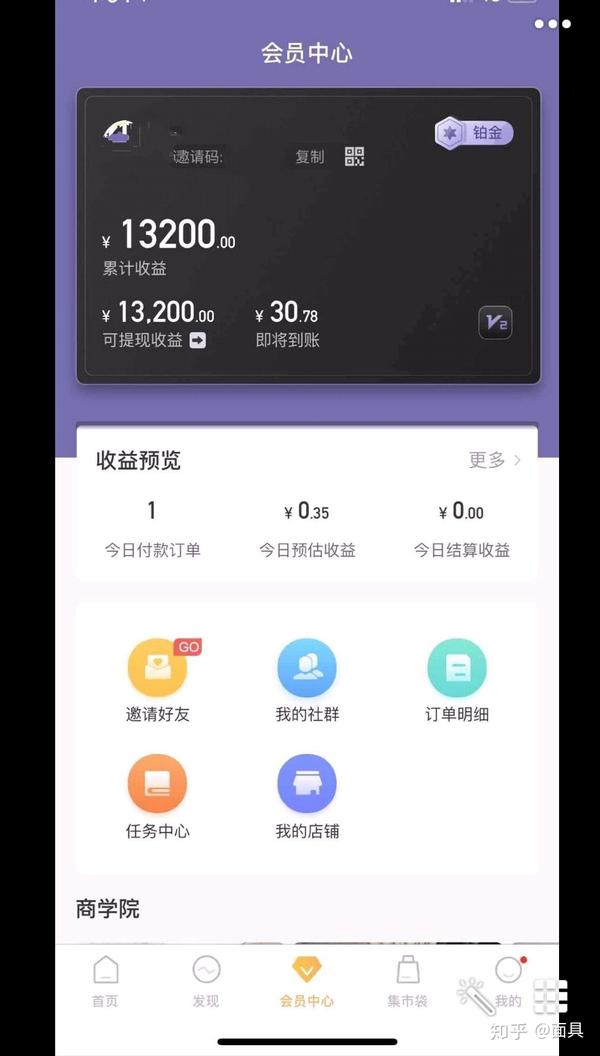Open the invitation QR code
The width and height of the screenshot is (600, 1056).
pyautogui.click(x=354, y=156)
